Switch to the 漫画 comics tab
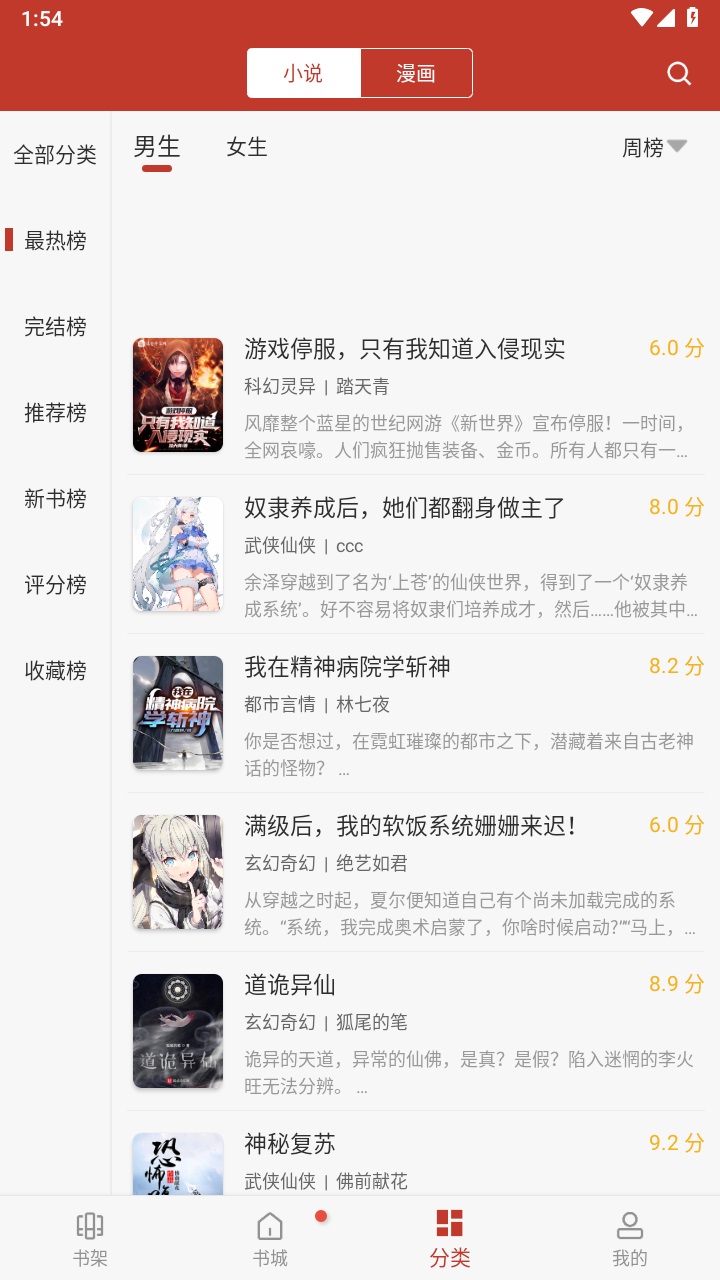This screenshot has height=1280, width=720. [x=416, y=73]
